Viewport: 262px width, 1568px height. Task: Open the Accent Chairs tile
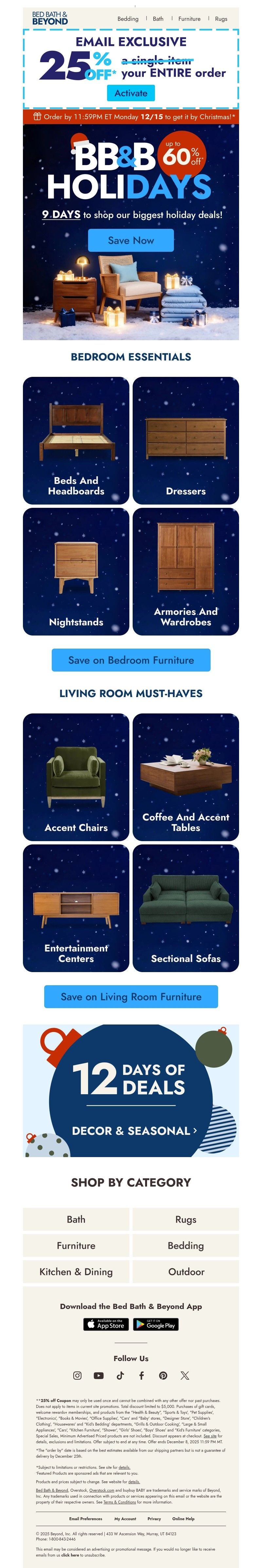[x=76, y=777]
